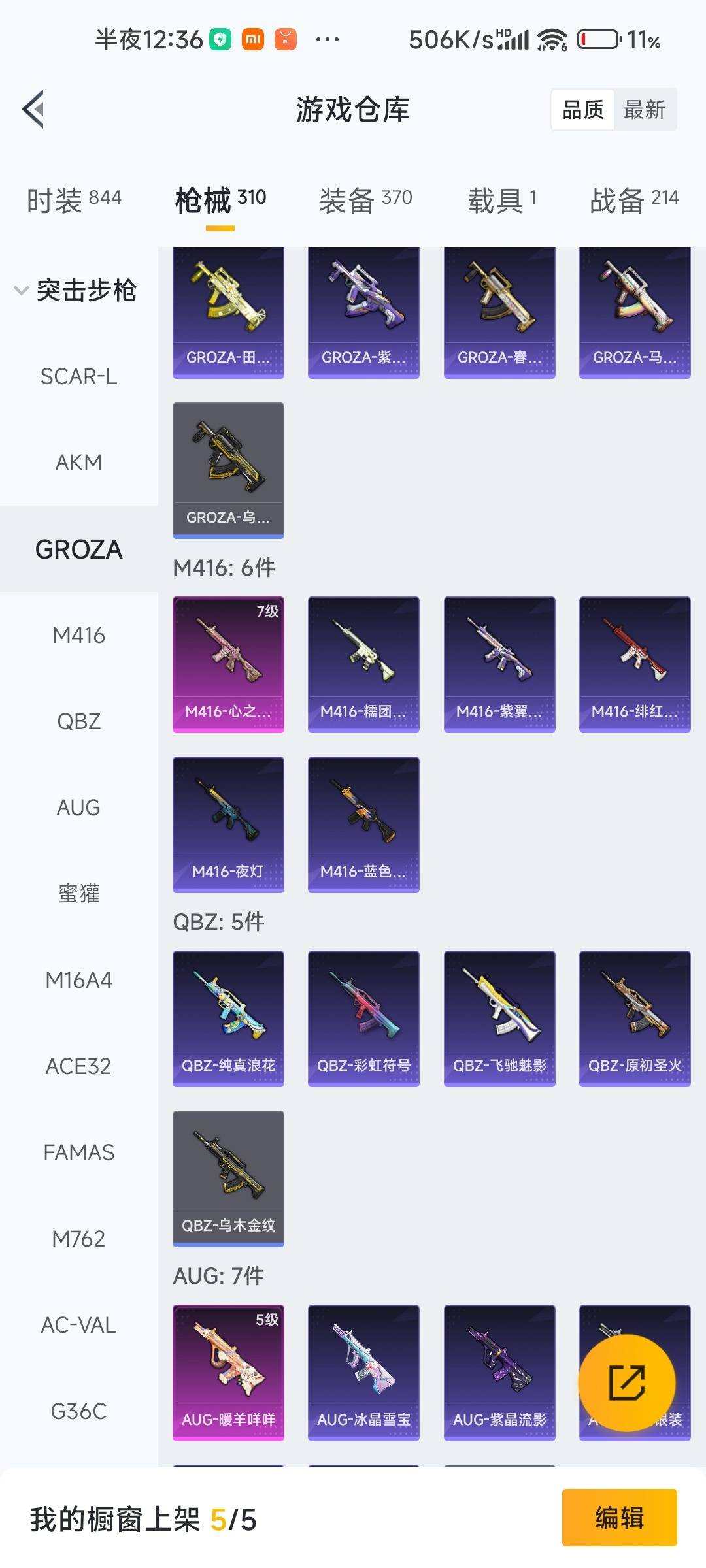The height and width of the screenshot is (1568, 706).
Task: Select the 品质 sort option
Action: pos(583,110)
